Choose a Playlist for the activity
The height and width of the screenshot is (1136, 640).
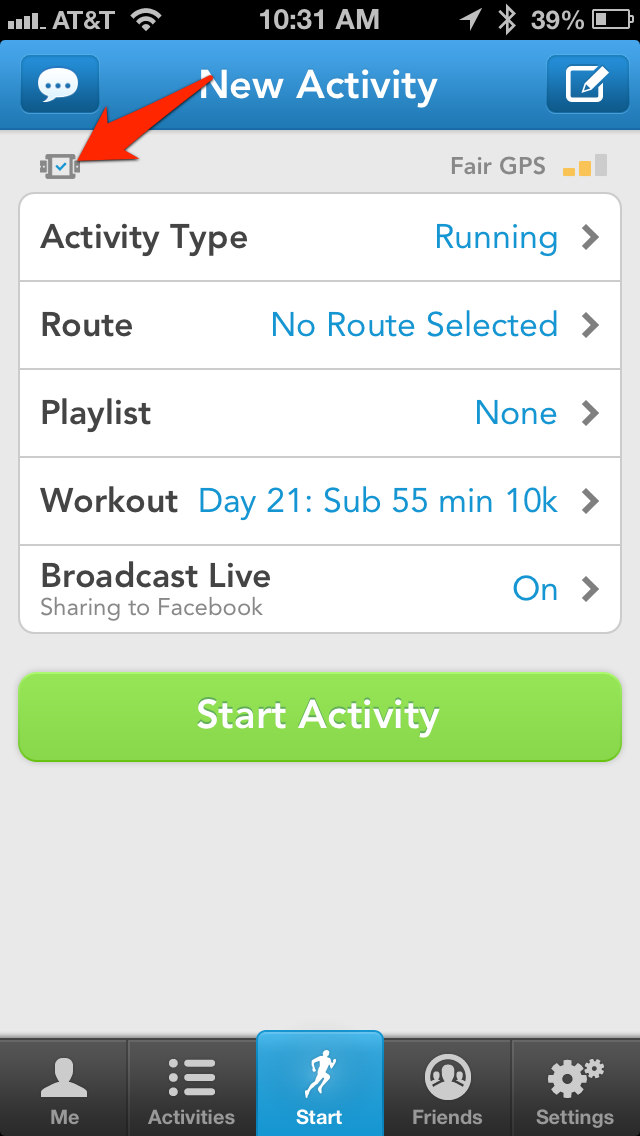click(x=320, y=413)
